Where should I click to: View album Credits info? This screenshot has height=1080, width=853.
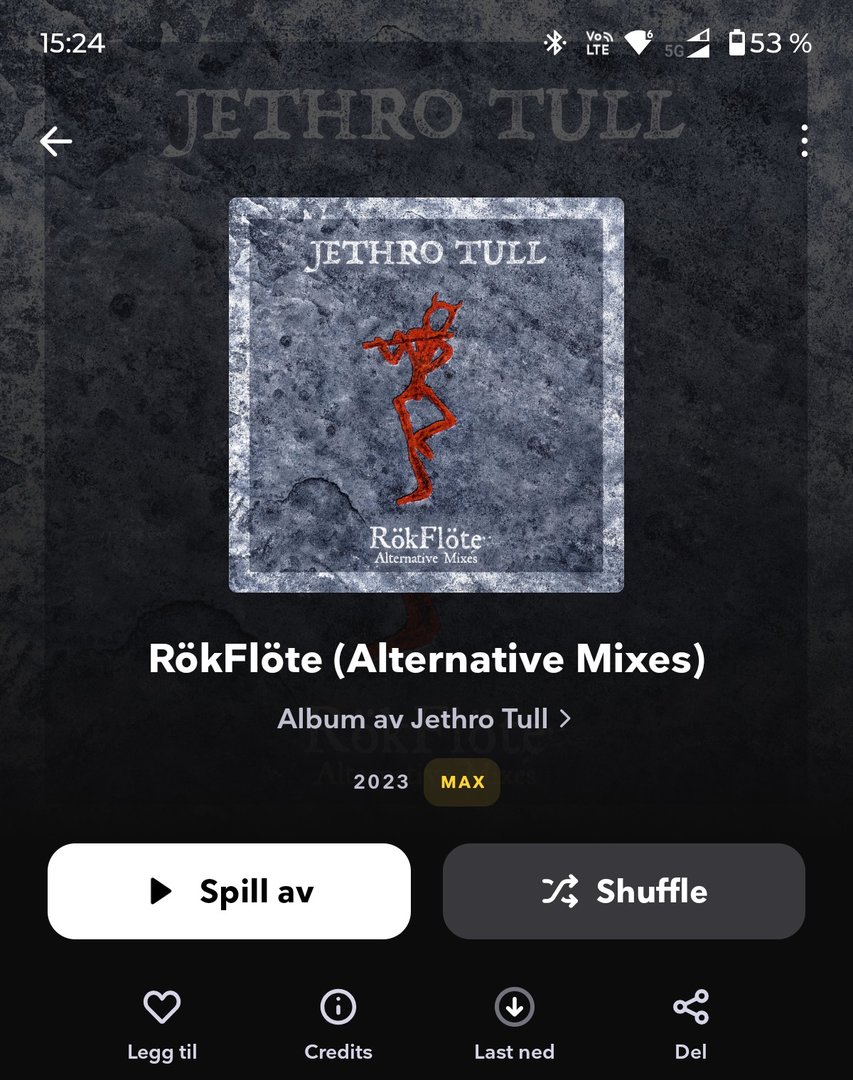click(338, 1008)
